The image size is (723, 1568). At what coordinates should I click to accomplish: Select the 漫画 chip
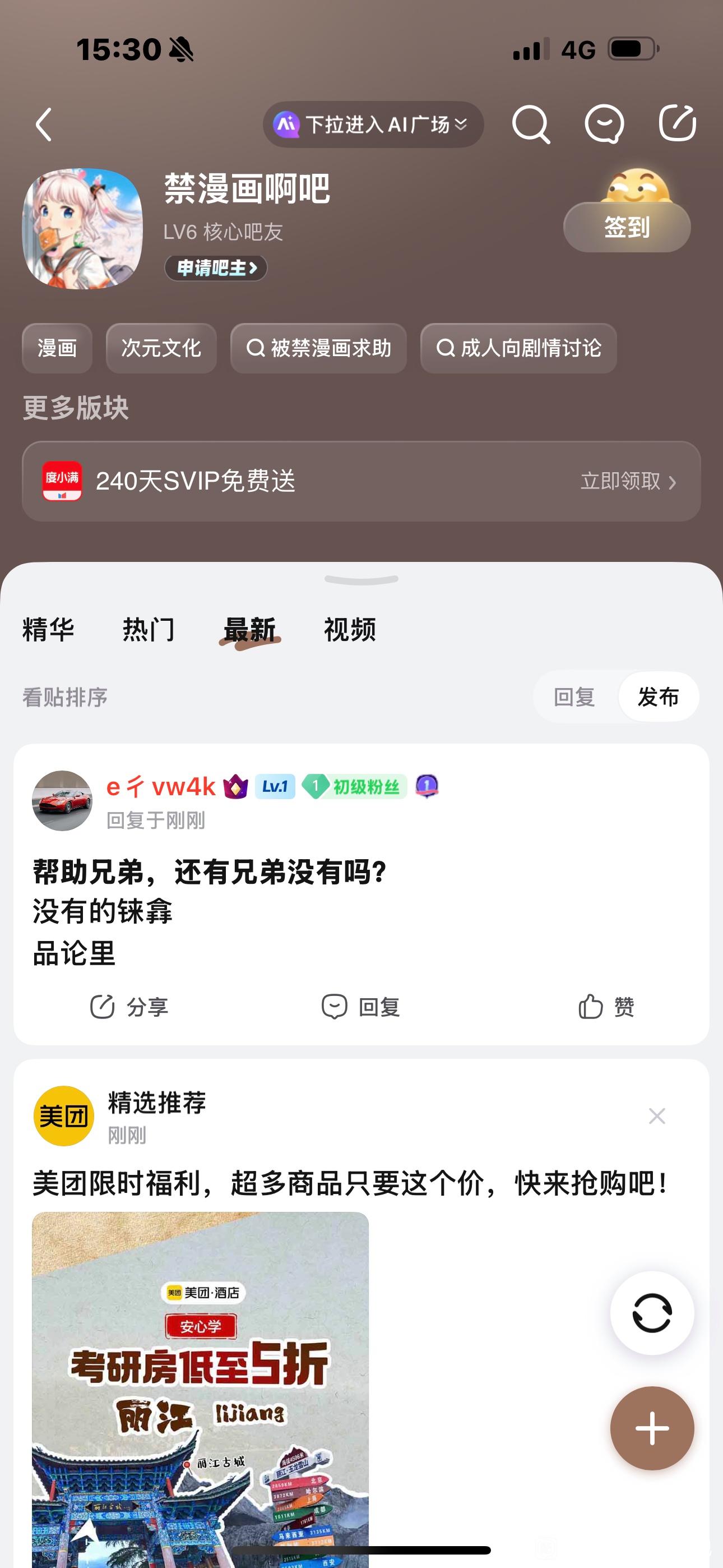[x=57, y=348]
